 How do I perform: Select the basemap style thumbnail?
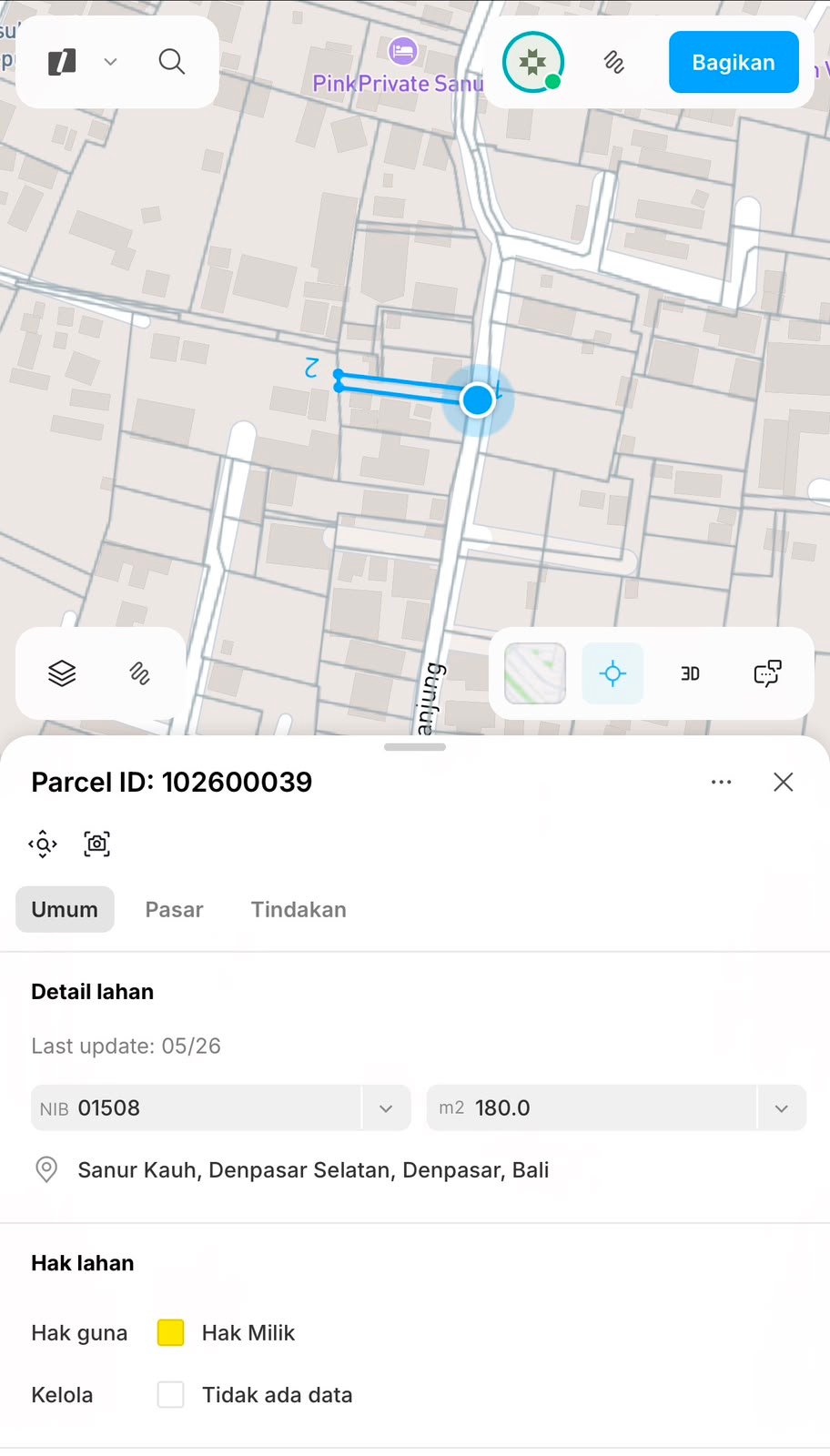[535, 673]
